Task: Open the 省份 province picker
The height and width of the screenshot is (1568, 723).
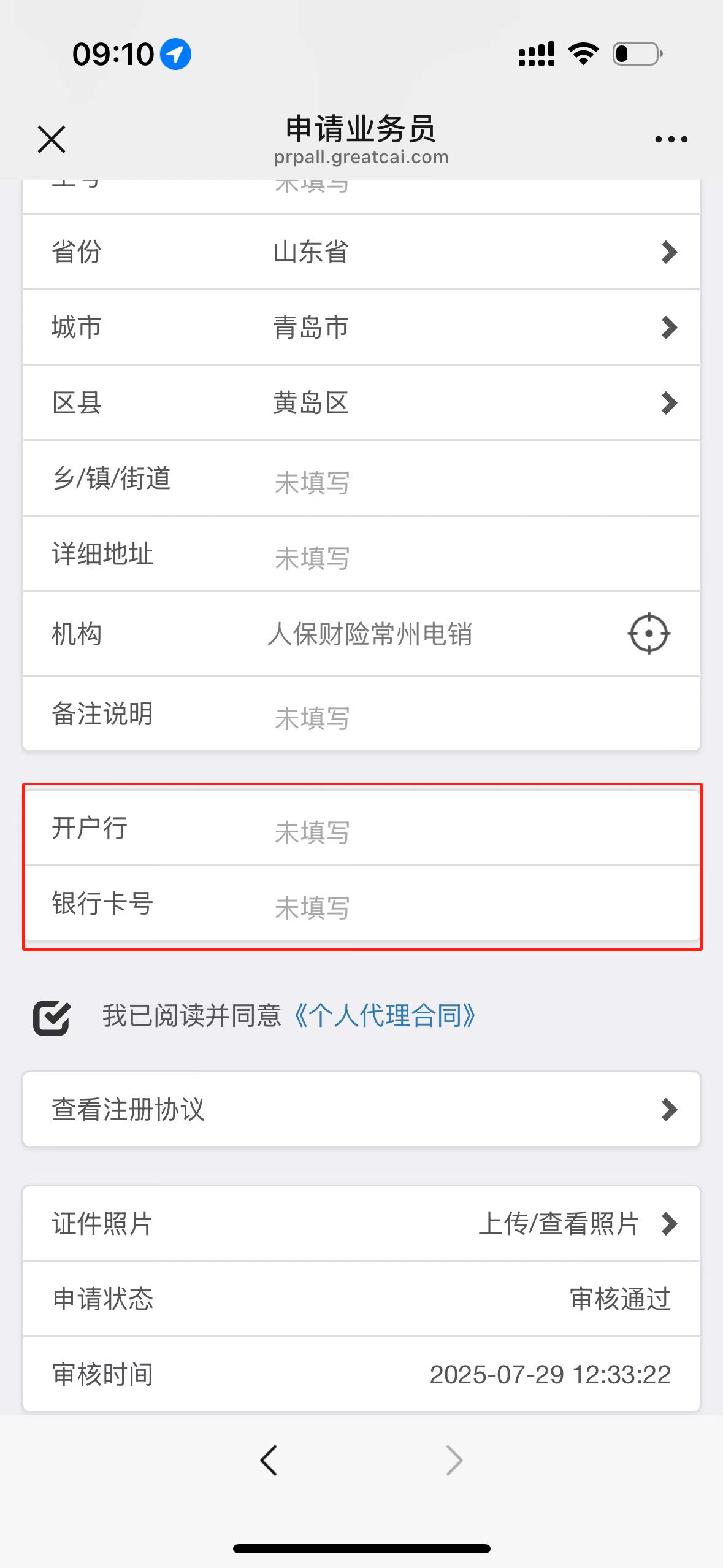Action: (362, 252)
